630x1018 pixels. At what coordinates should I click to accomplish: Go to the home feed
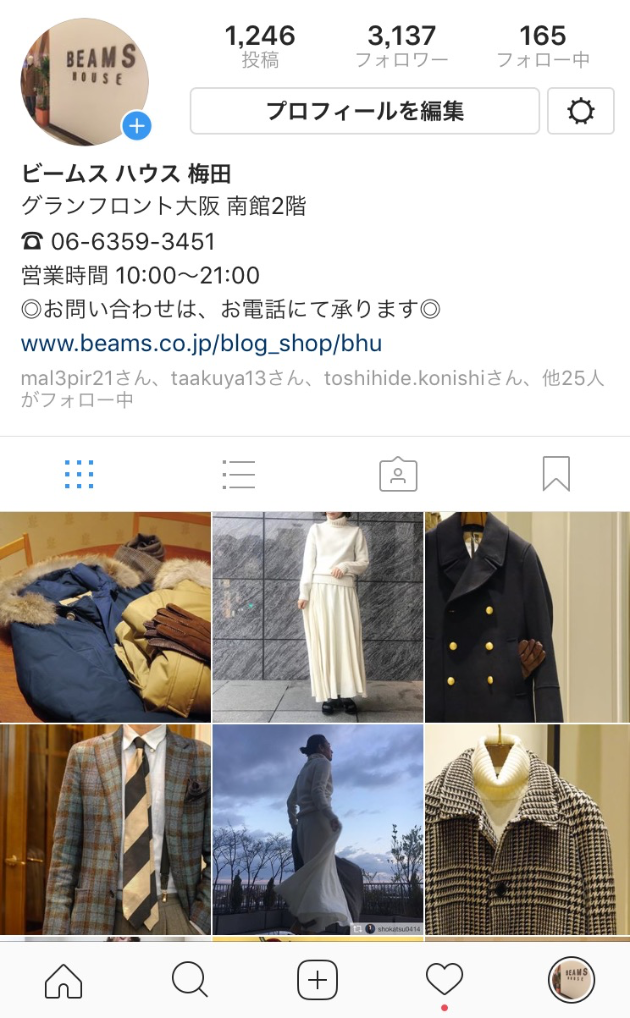pos(63,980)
